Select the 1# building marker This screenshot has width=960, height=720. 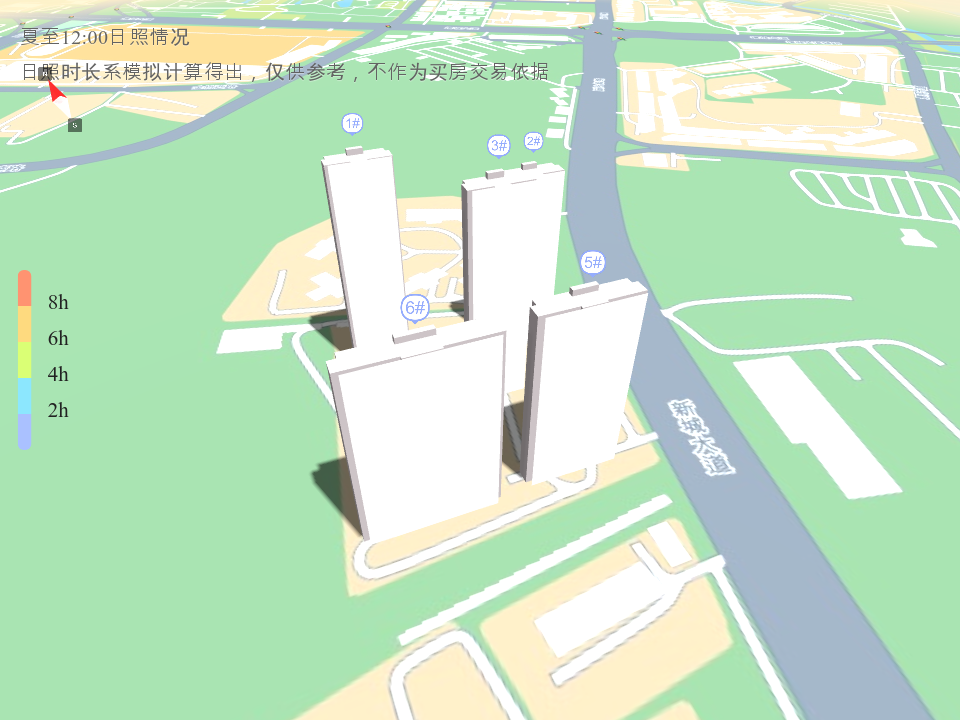tap(352, 123)
